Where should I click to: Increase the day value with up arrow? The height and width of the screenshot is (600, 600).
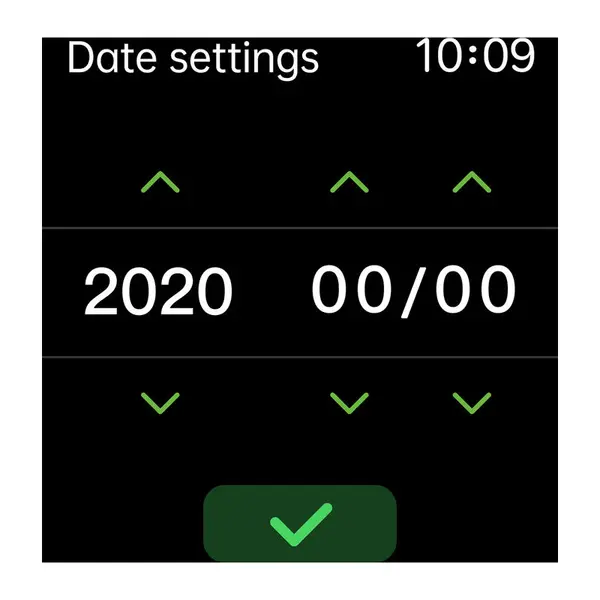coord(472,182)
